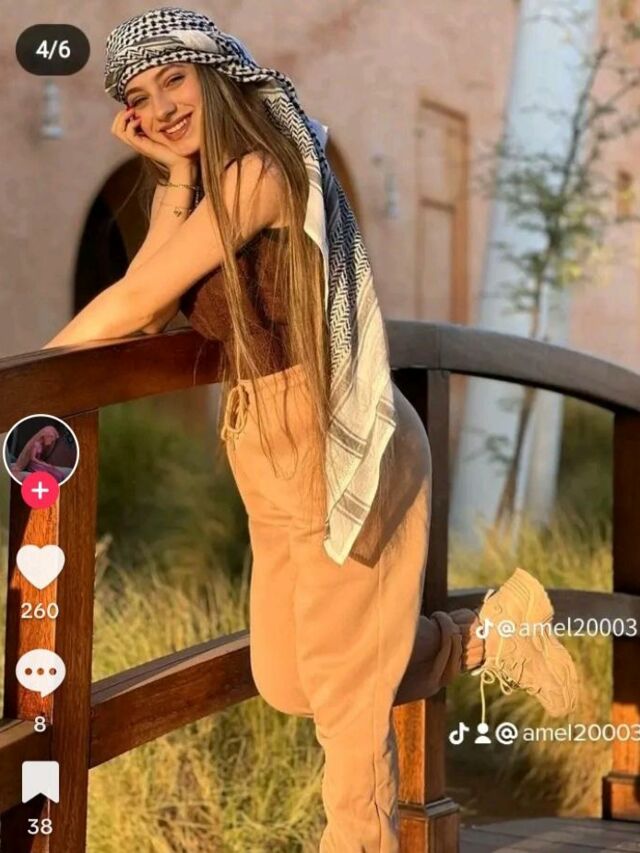Bookmark this post to favorites

[x=40, y=782]
